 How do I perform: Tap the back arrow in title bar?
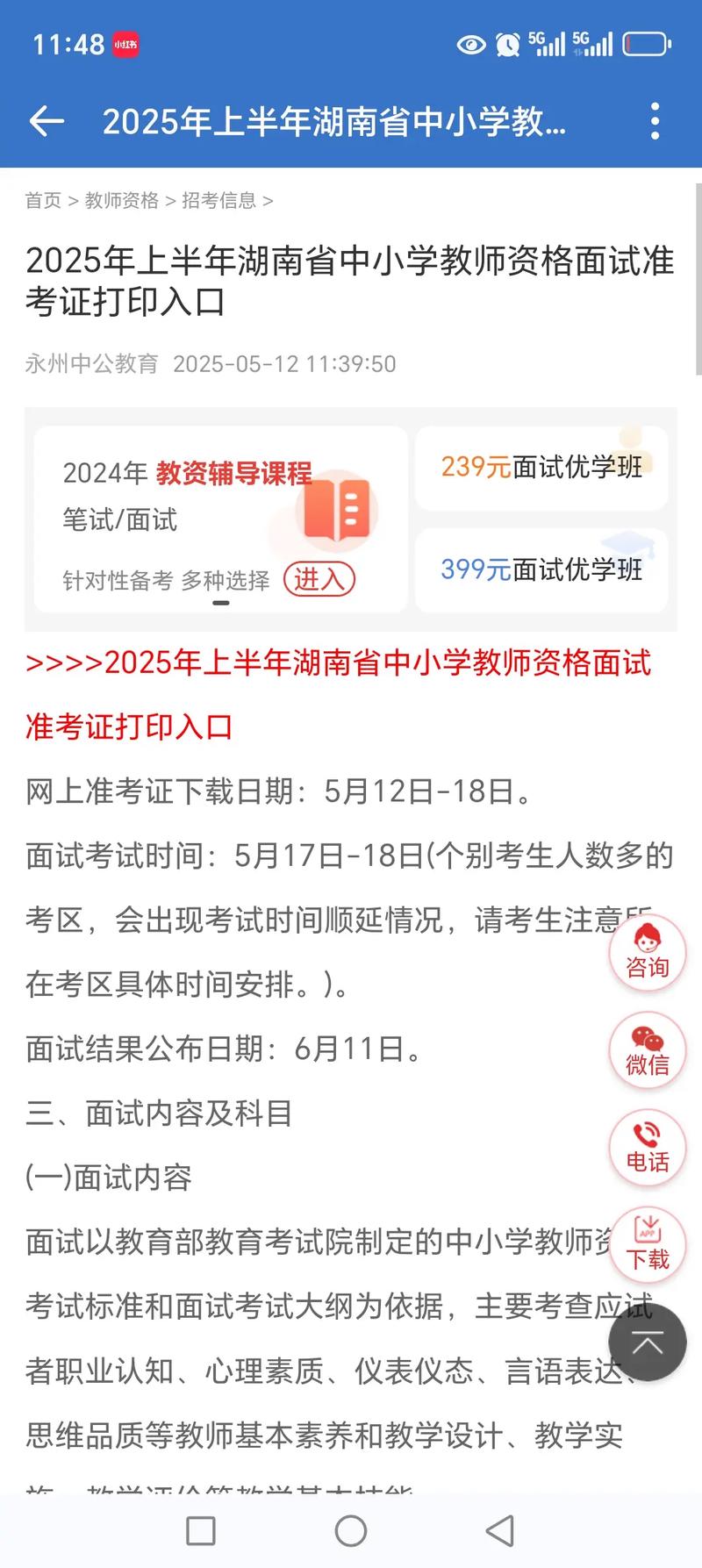coord(46,120)
